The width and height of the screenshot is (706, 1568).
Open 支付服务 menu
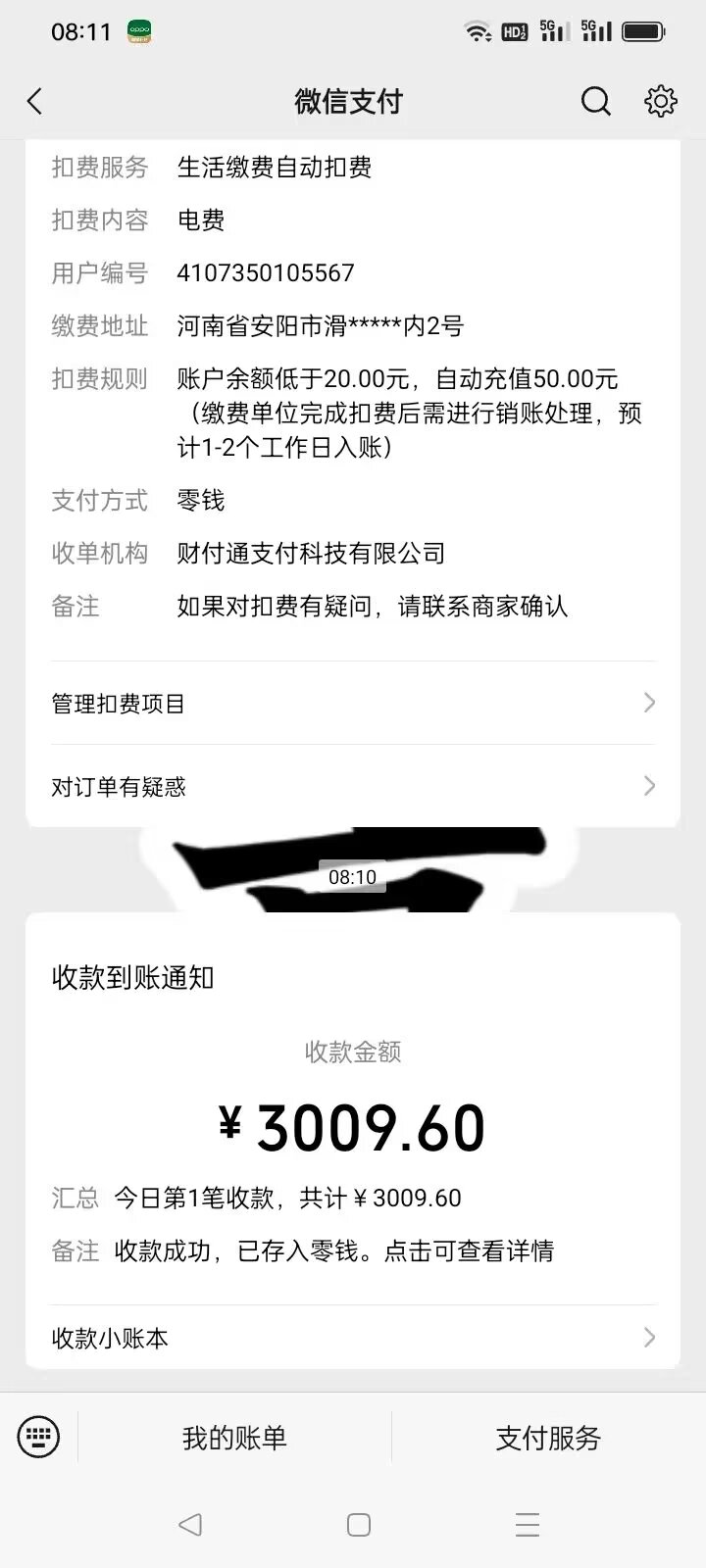[x=548, y=1438]
